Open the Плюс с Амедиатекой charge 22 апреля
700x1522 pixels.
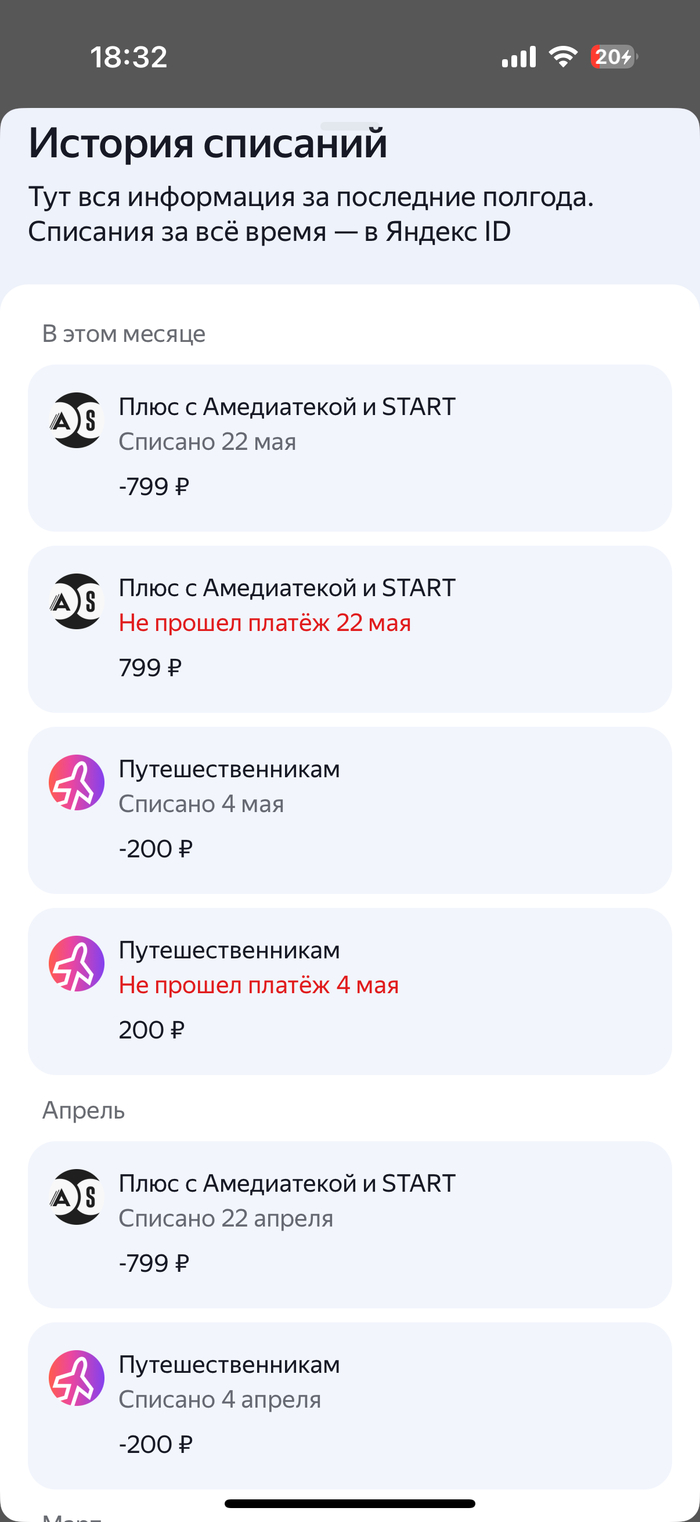[349, 1225]
